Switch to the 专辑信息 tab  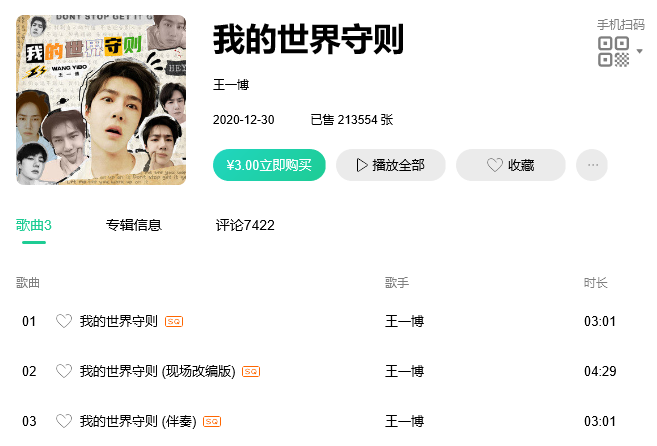(x=134, y=225)
